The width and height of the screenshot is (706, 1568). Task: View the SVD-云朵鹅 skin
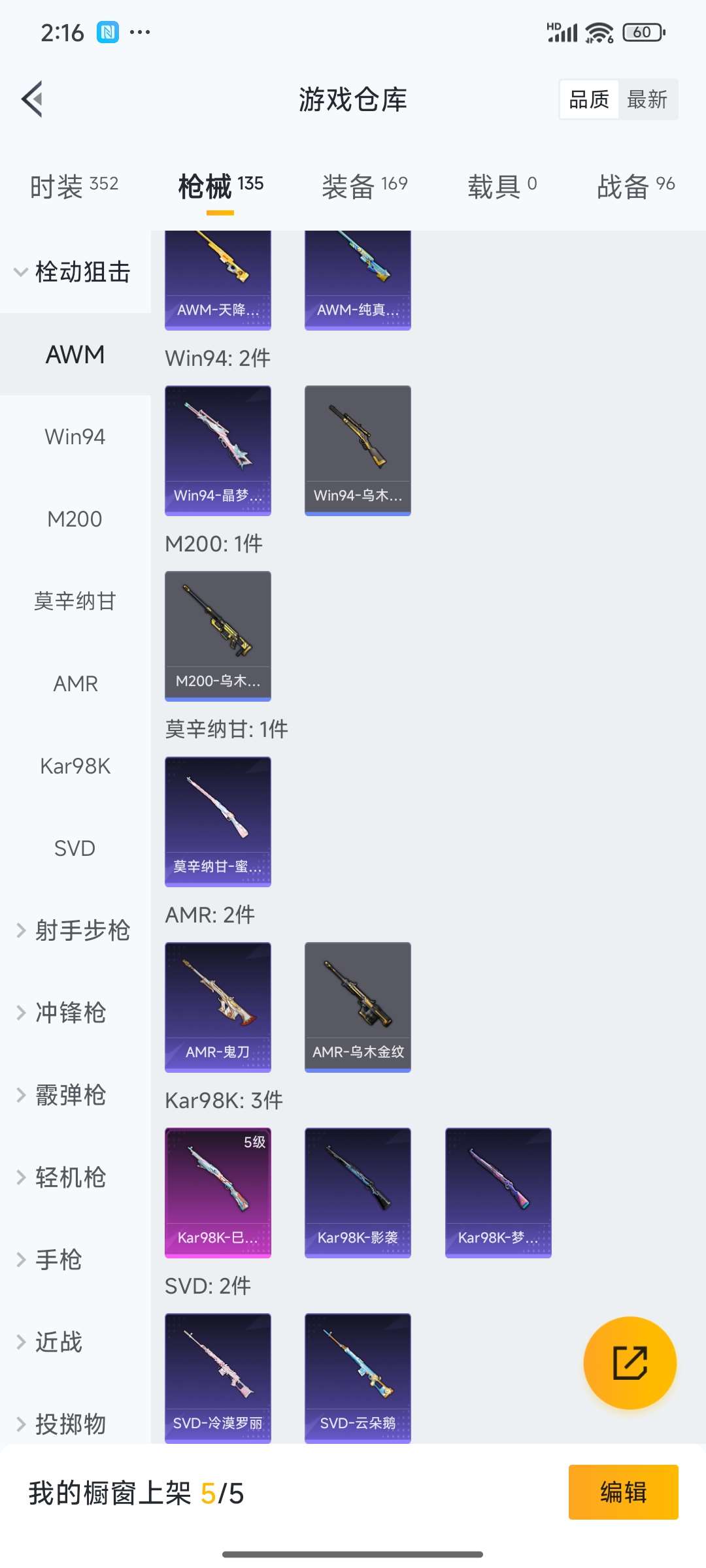click(358, 1377)
